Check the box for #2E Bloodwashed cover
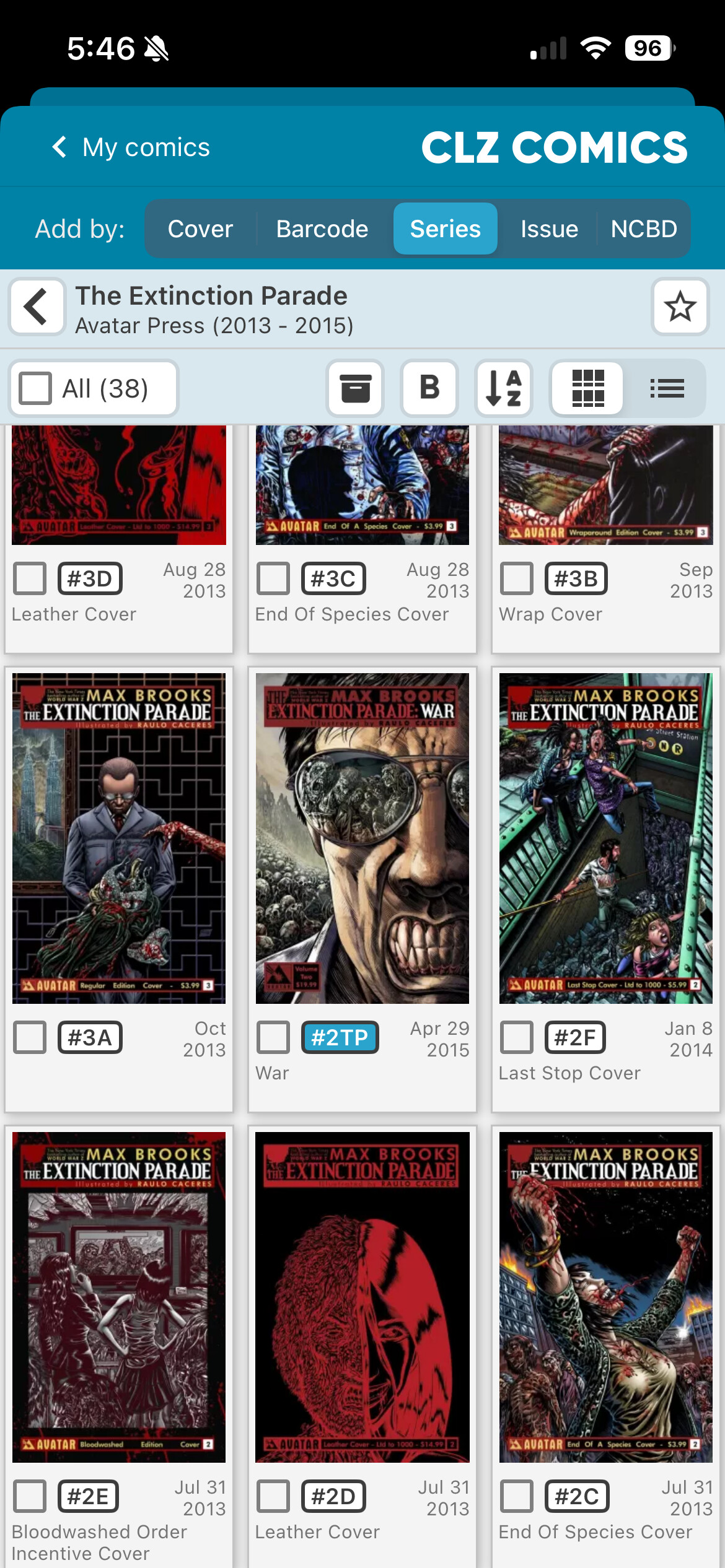The height and width of the screenshot is (1568, 725). click(30, 1496)
